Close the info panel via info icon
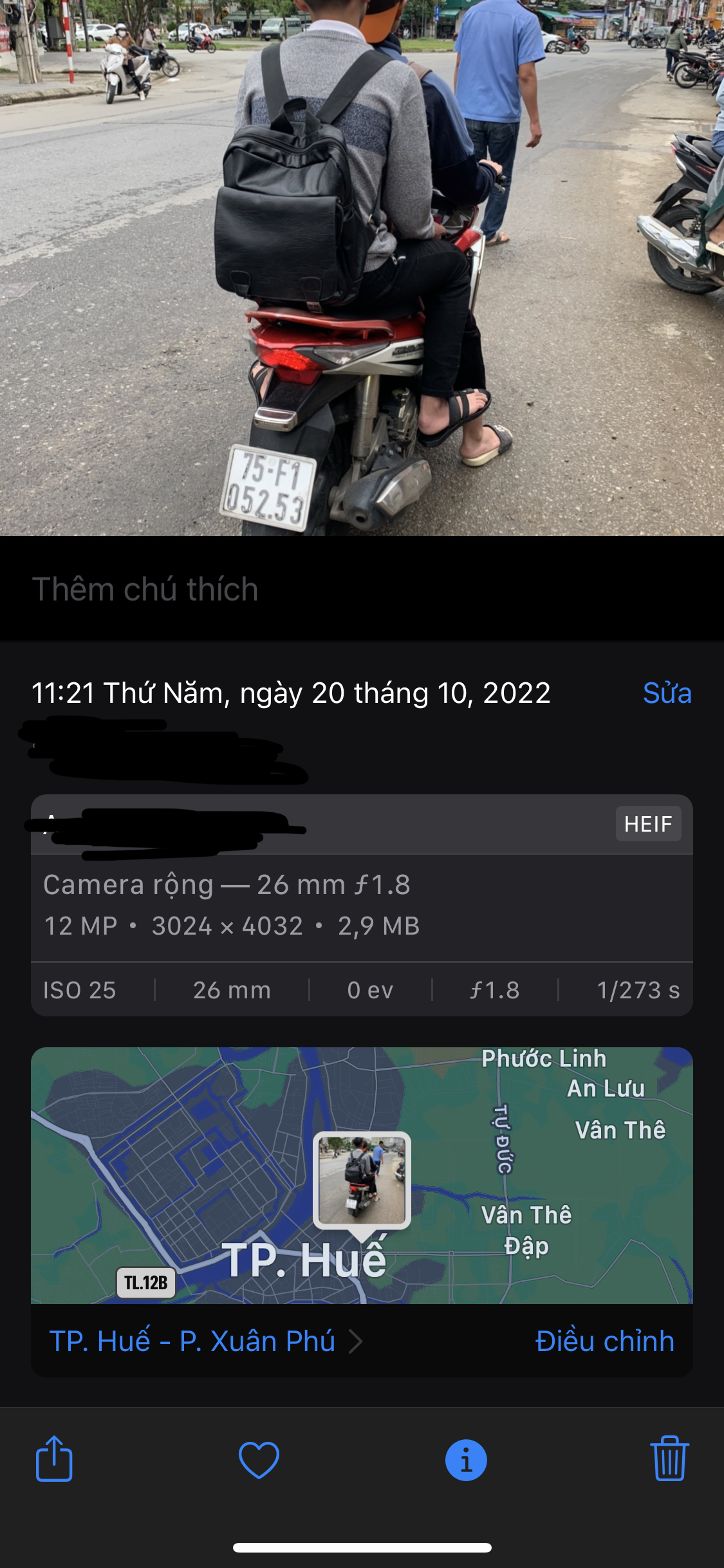The height and width of the screenshot is (1568, 724). 465,1460
